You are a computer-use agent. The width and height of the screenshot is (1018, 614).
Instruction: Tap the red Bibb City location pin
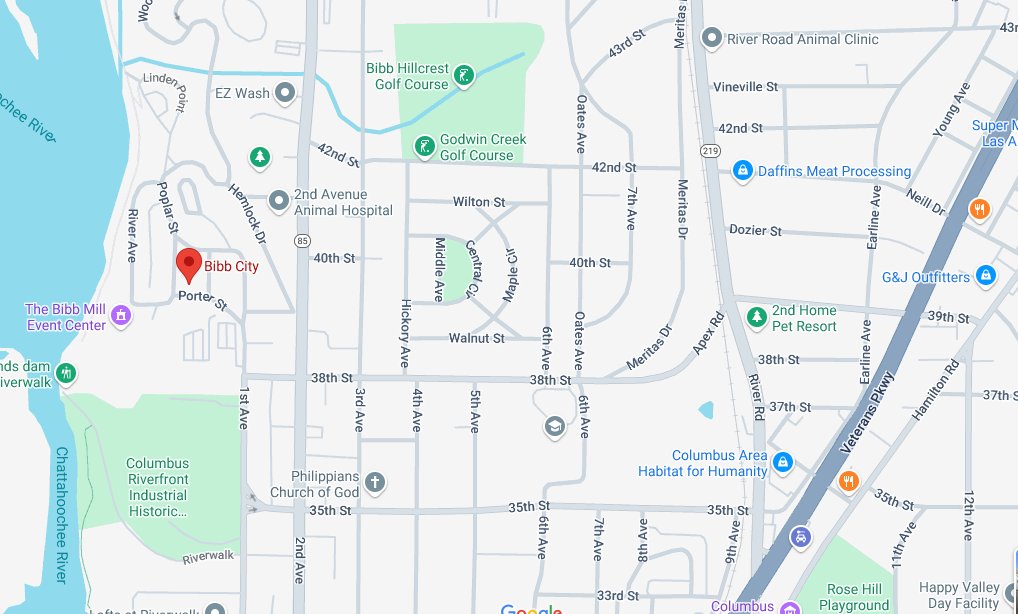pos(188,266)
